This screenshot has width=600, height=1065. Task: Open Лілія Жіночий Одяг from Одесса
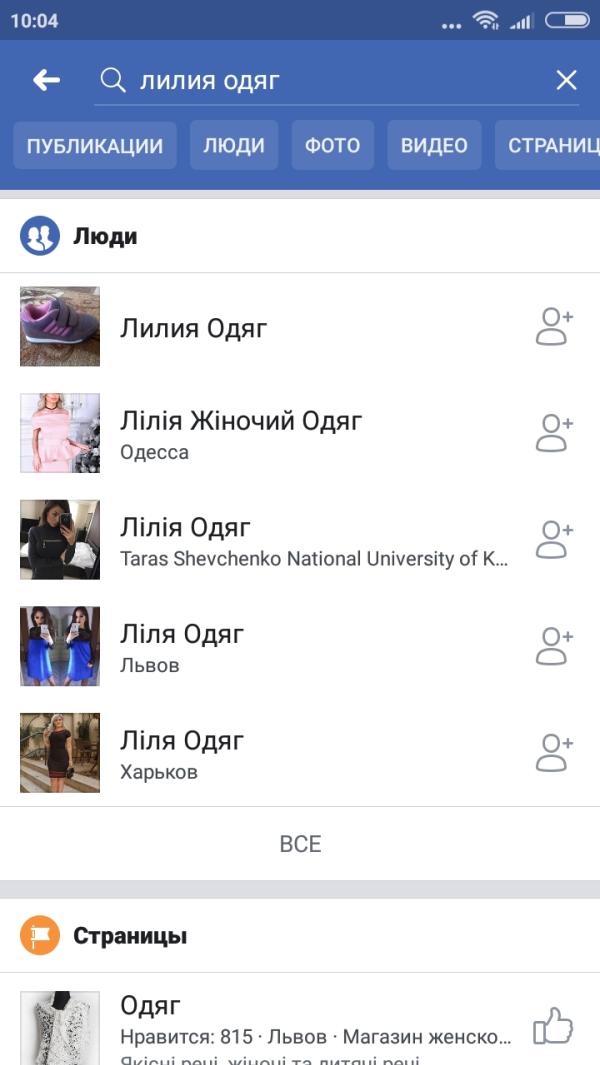(241, 433)
